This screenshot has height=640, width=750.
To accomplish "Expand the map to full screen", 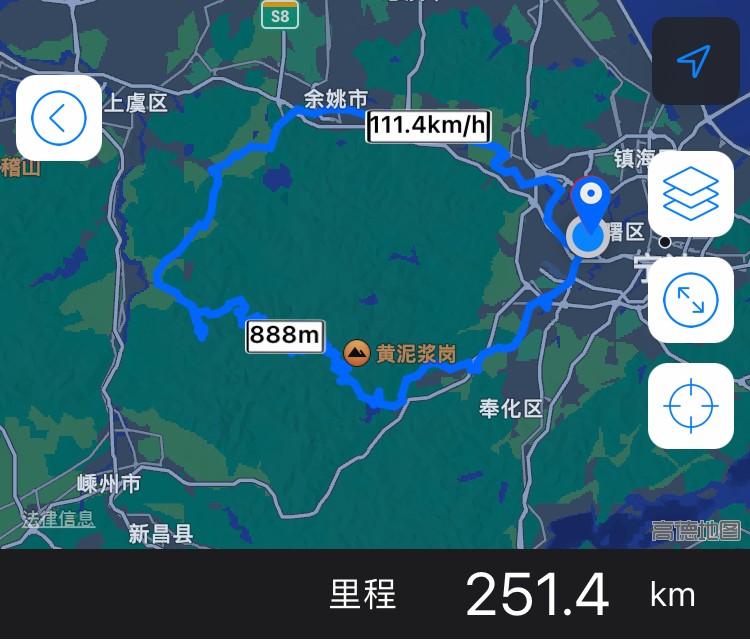I will [x=691, y=300].
